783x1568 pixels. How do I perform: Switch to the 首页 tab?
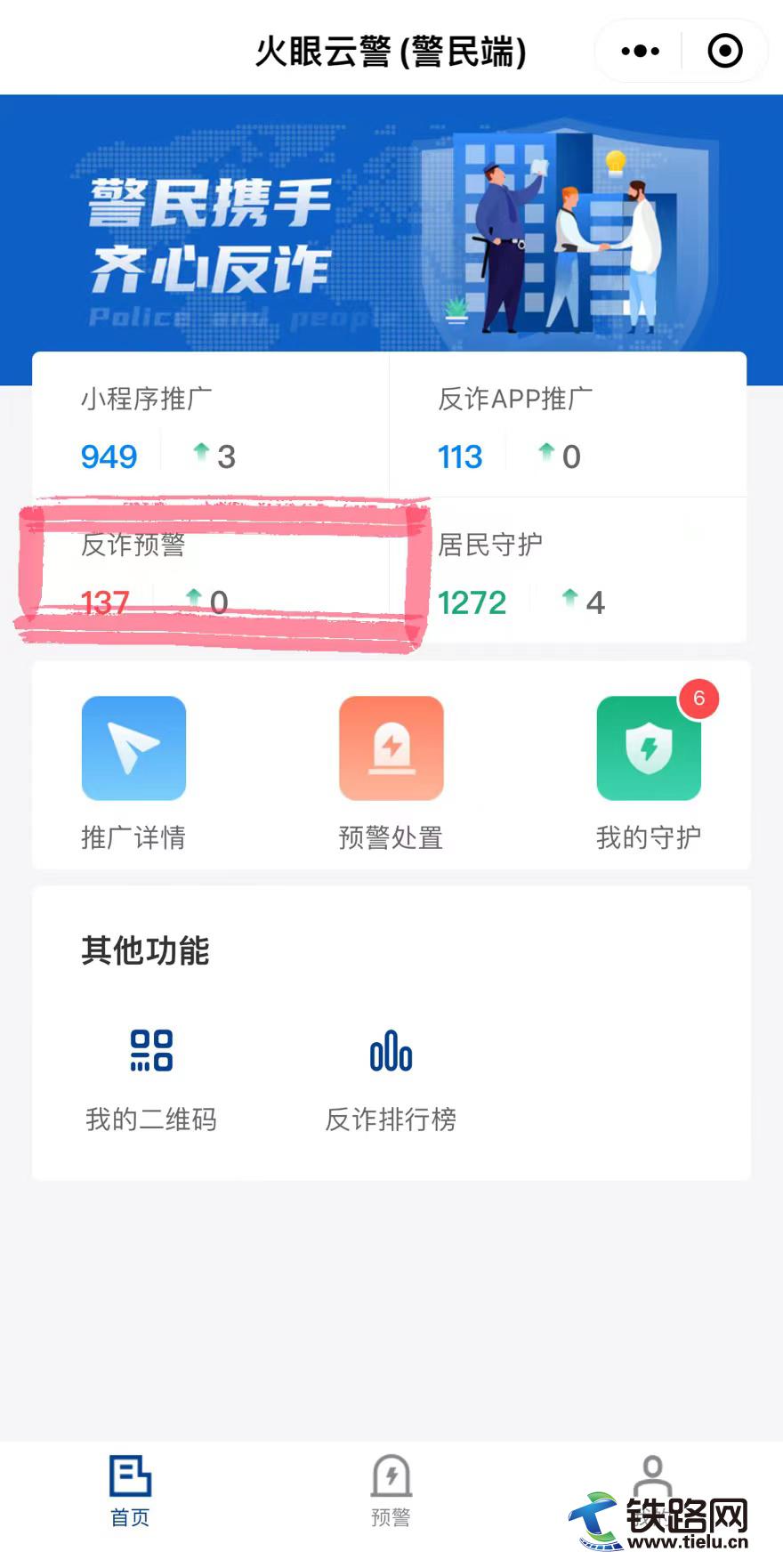130,1490
